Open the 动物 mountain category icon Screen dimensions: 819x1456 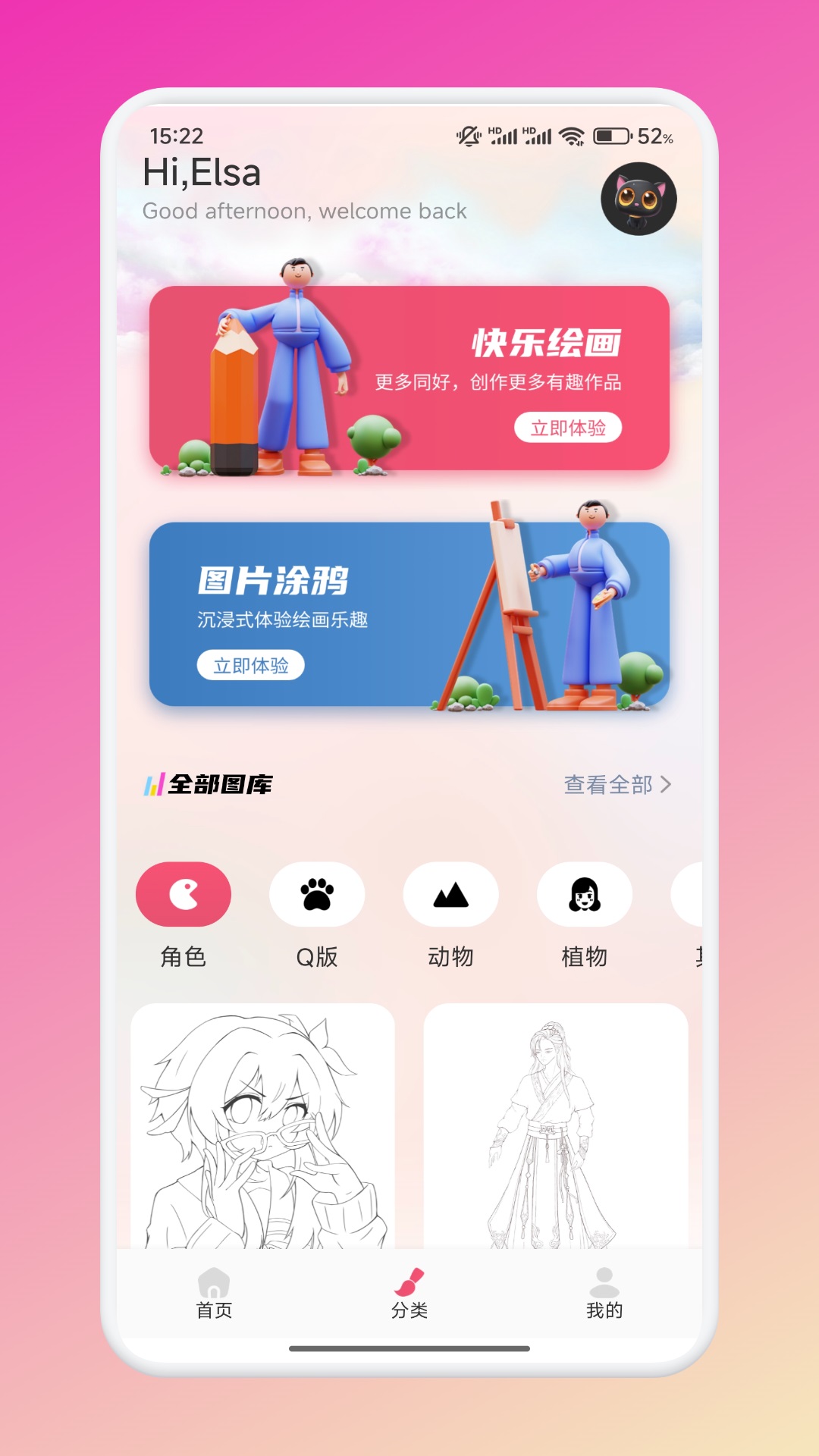tap(450, 895)
